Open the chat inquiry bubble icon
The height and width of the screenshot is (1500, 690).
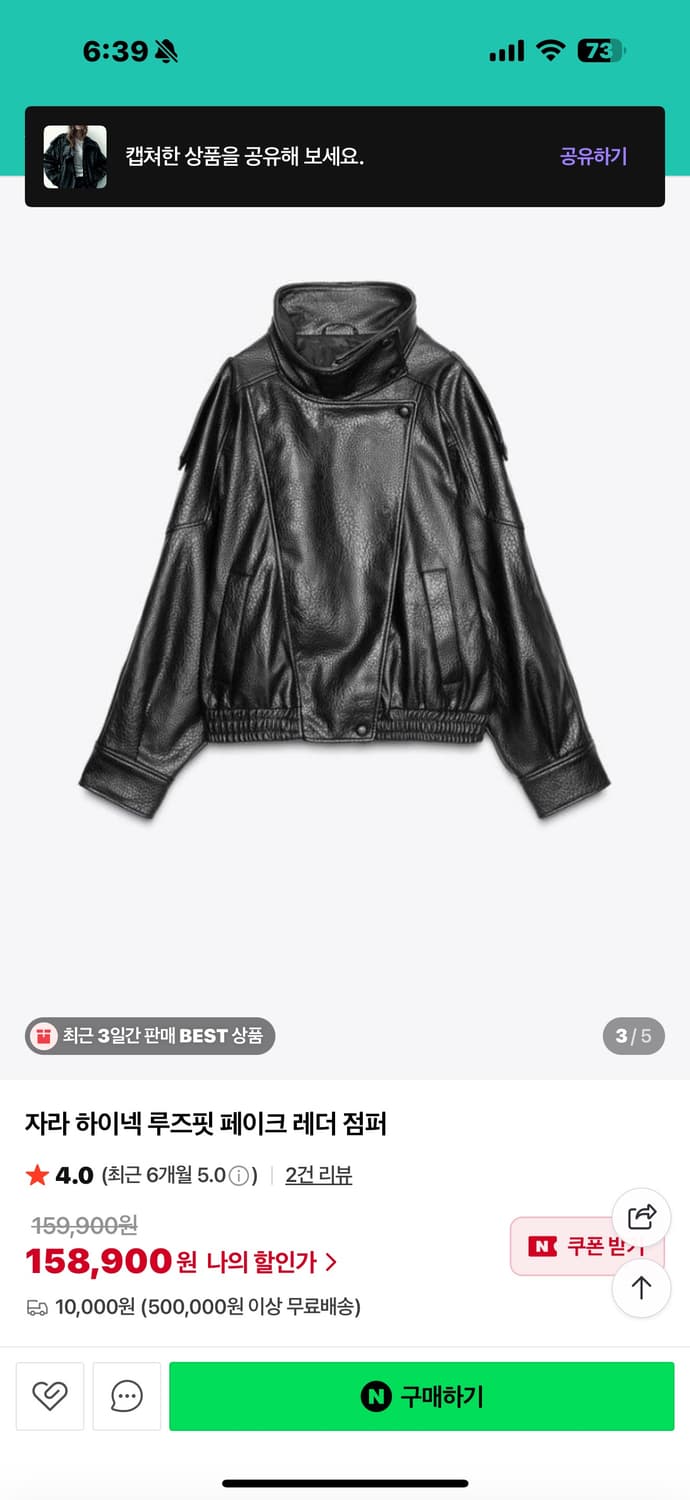coord(127,1396)
